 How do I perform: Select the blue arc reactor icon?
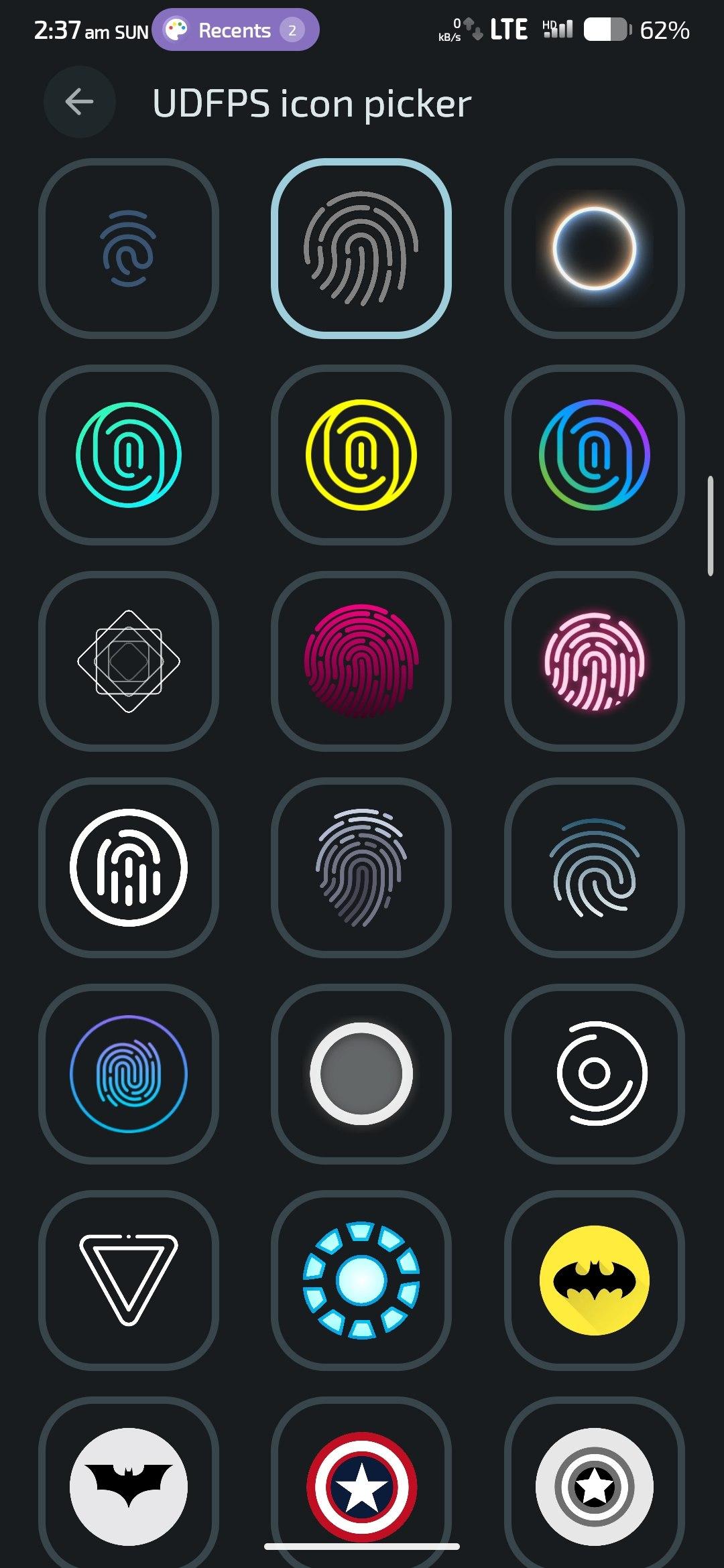[x=361, y=1281]
